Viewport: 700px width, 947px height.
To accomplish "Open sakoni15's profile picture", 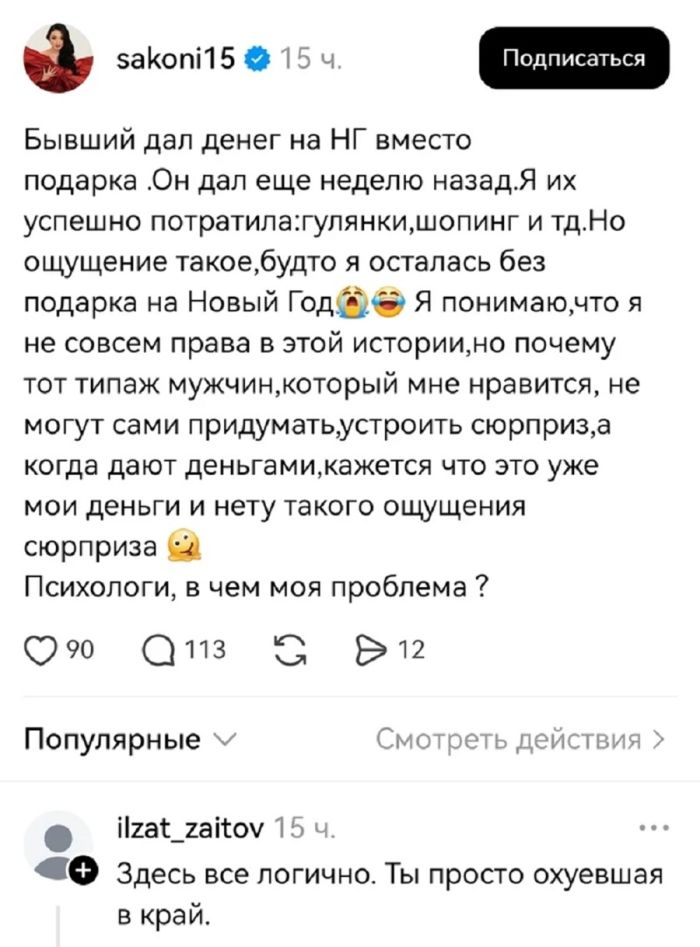I will [x=57, y=58].
